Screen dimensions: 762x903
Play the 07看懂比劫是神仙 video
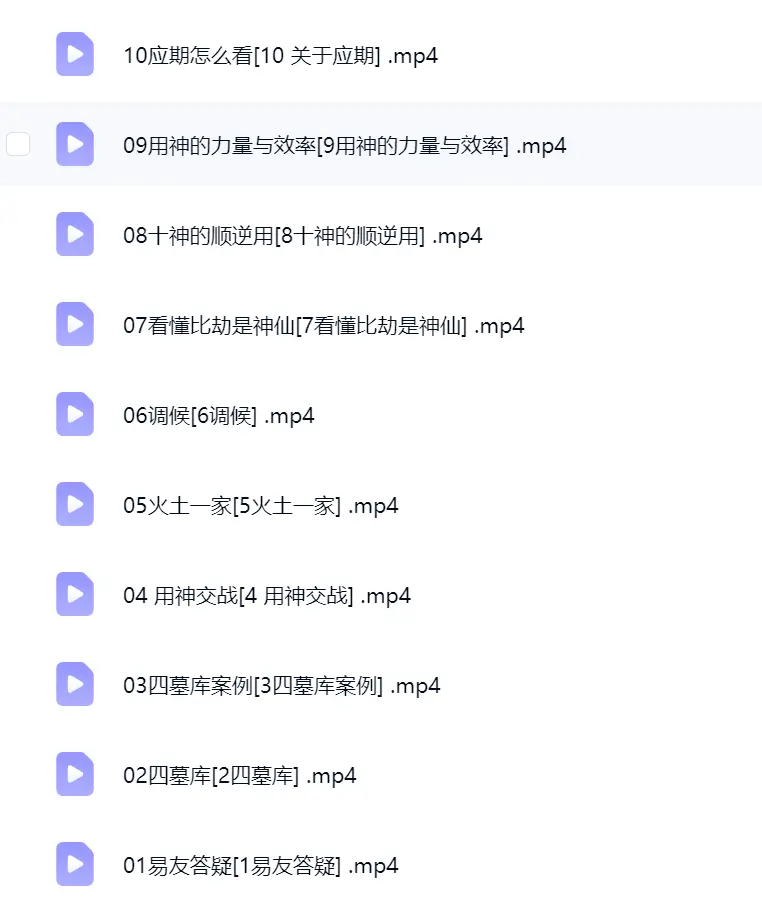pyautogui.click(x=324, y=325)
